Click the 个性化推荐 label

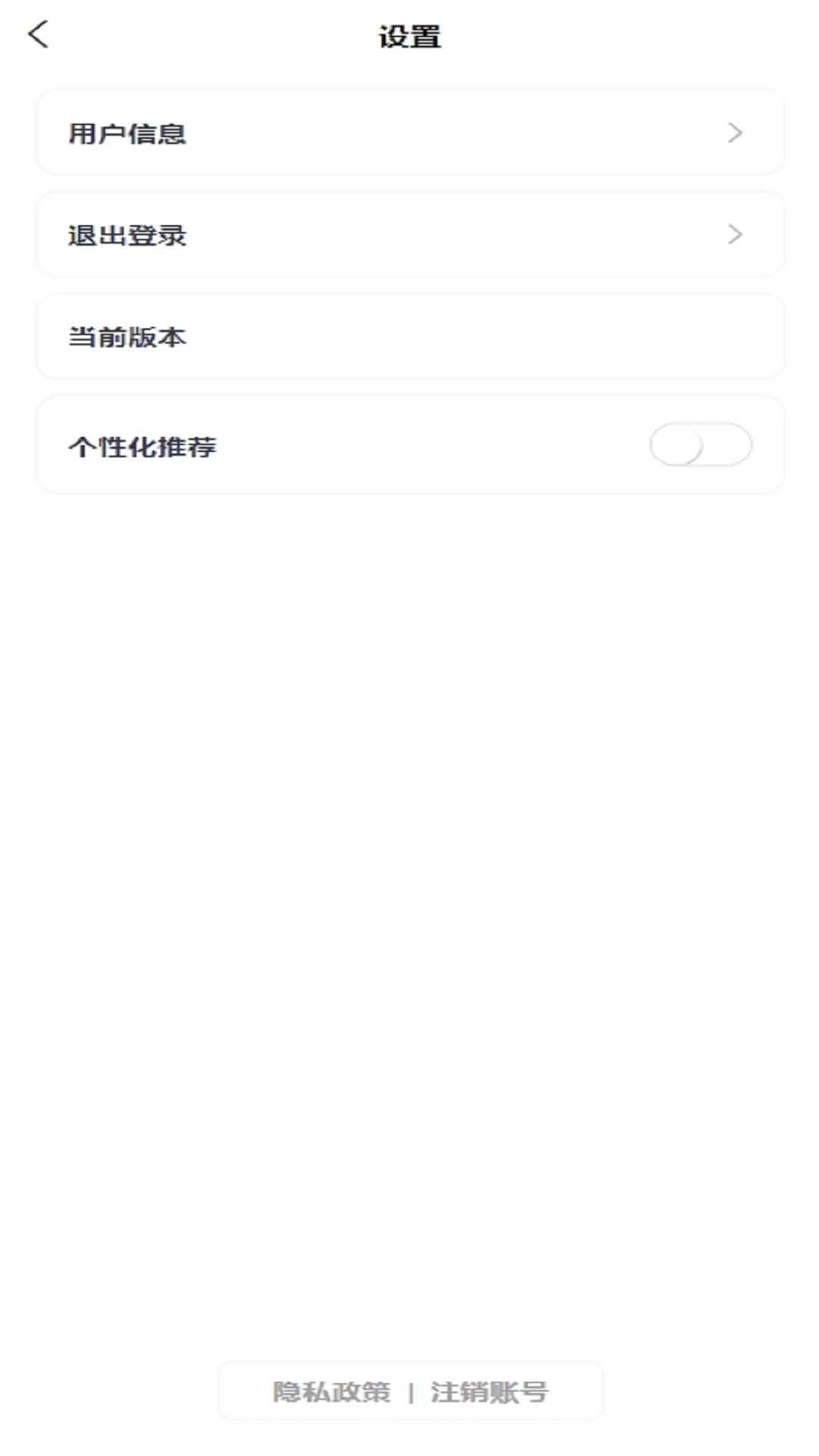click(144, 447)
